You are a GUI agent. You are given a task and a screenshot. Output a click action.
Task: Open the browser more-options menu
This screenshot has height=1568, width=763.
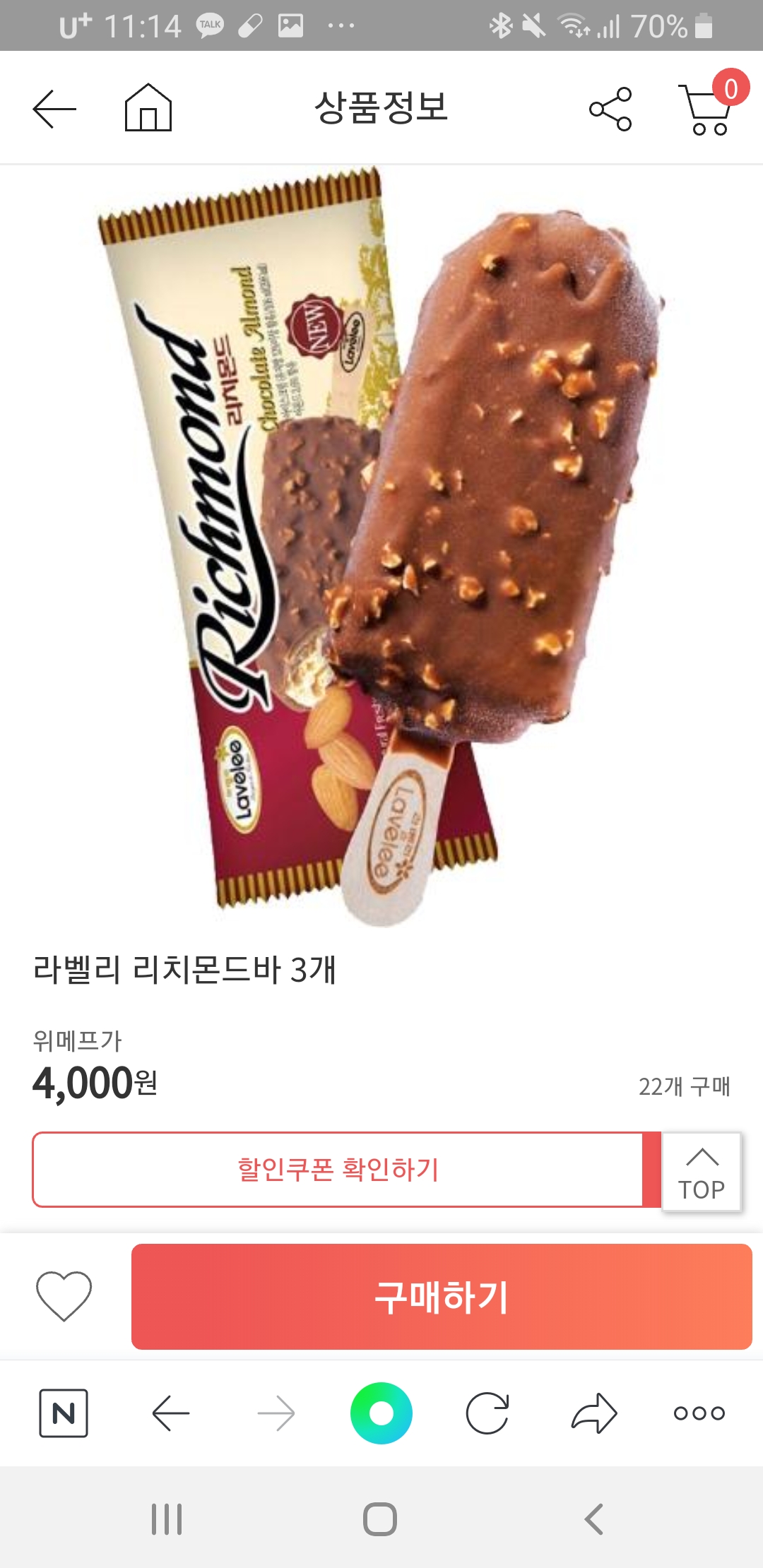(699, 1413)
